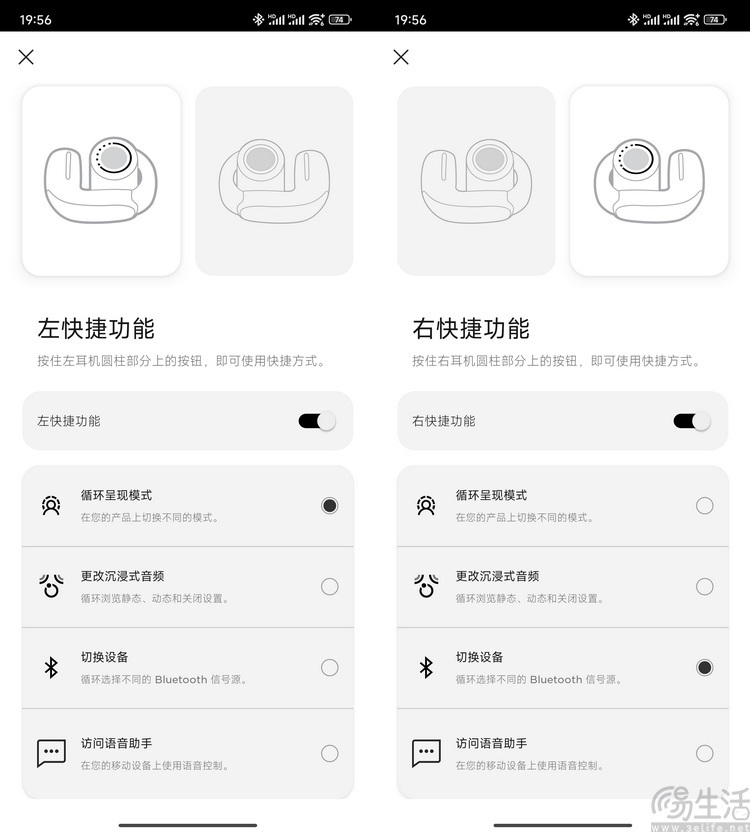Click the Bluetooth icon beside 切换设备 on right panel
750x833 pixels.
428,667
